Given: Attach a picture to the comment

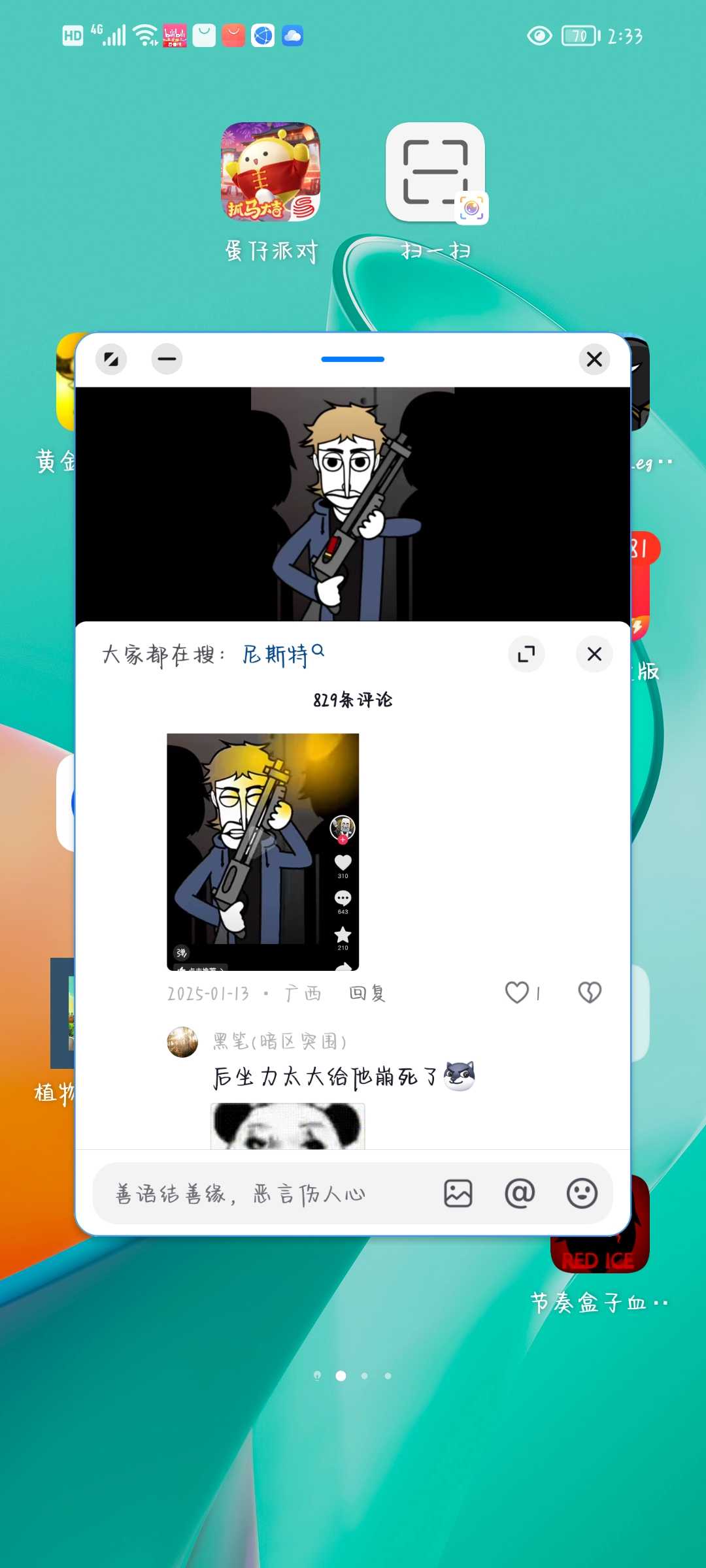Looking at the screenshot, I should (458, 1194).
